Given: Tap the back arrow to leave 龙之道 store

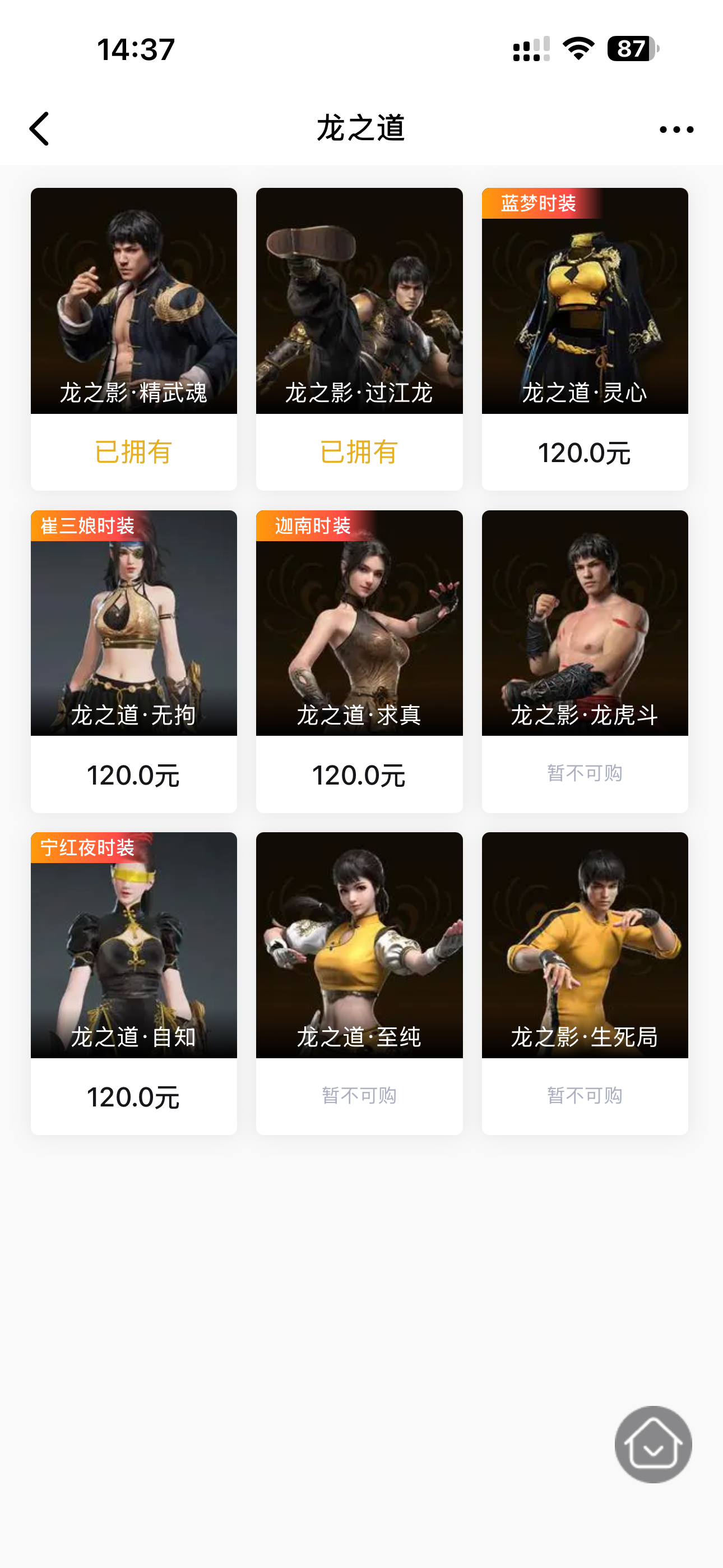Looking at the screenshot, I should (39, 128).
